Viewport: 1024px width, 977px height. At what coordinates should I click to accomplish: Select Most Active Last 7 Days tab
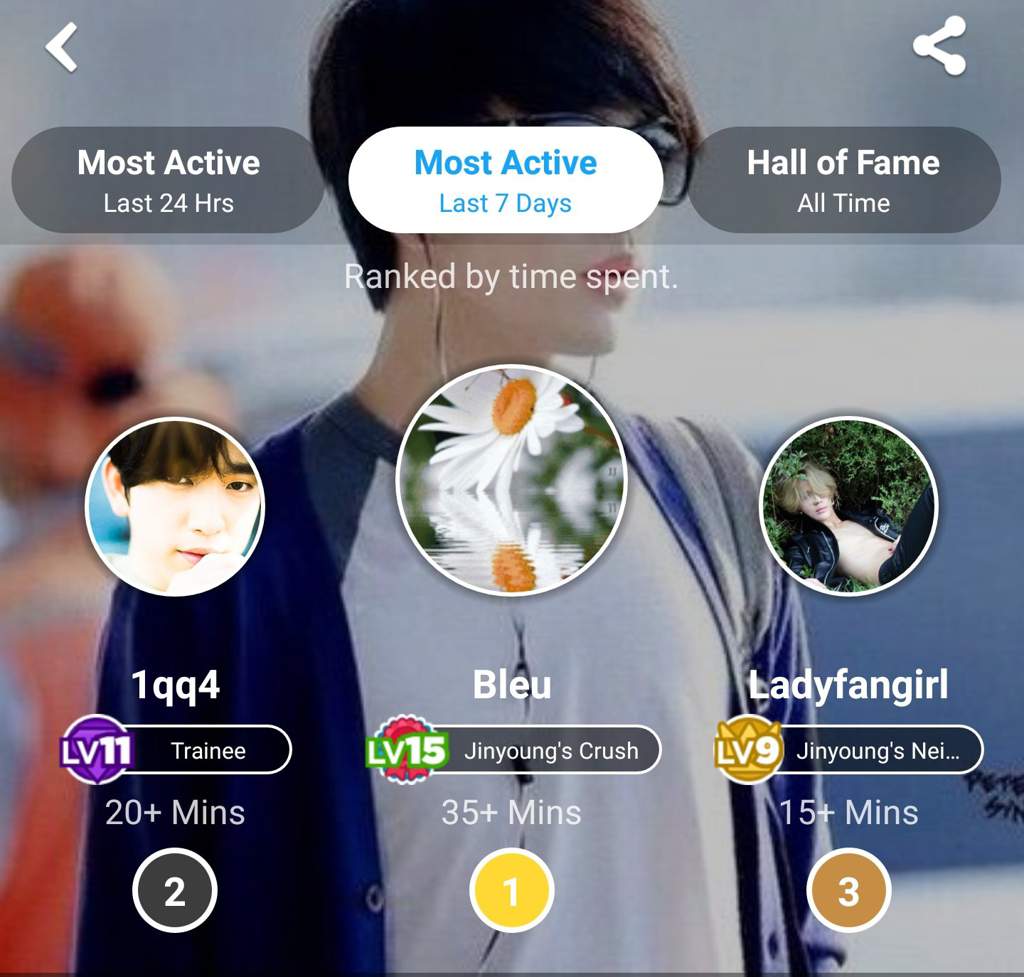click(505, 180)
